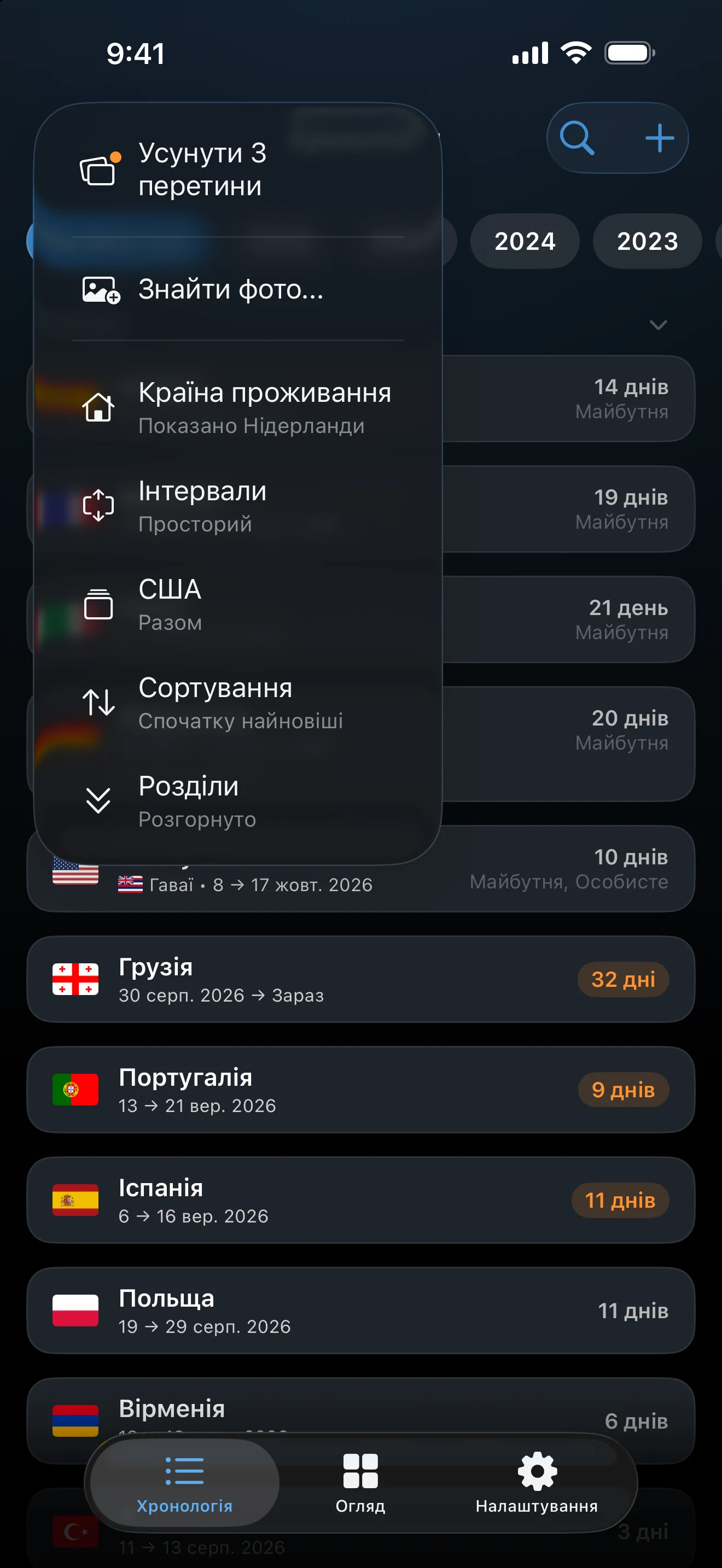Choose "Знайти фото..." menu option
Screen dimensions: 722x1568
tap(237, 289)
